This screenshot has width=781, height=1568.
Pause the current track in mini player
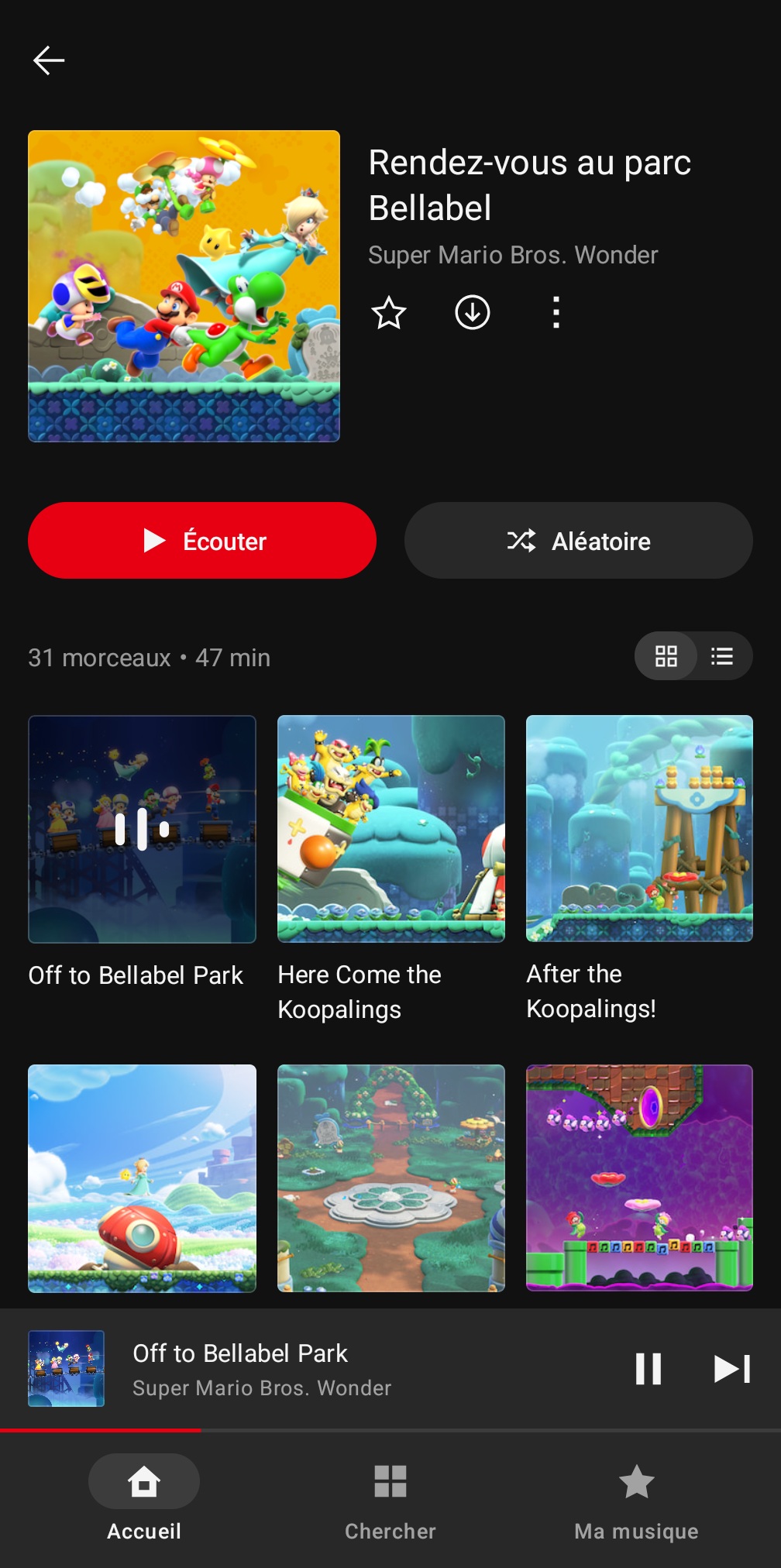pyautogui.click(x=649, y=1369)
